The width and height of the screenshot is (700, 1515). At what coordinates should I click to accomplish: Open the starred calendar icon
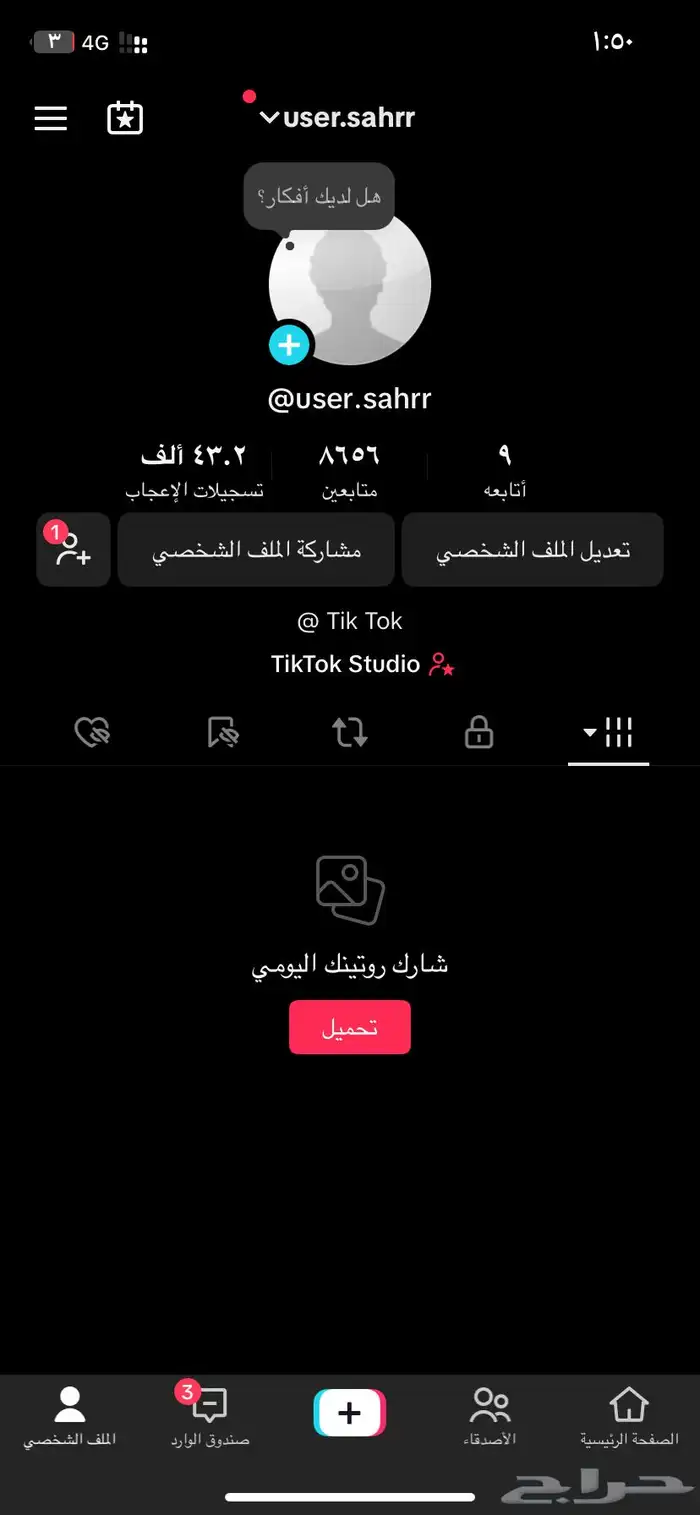click(125, 118)
